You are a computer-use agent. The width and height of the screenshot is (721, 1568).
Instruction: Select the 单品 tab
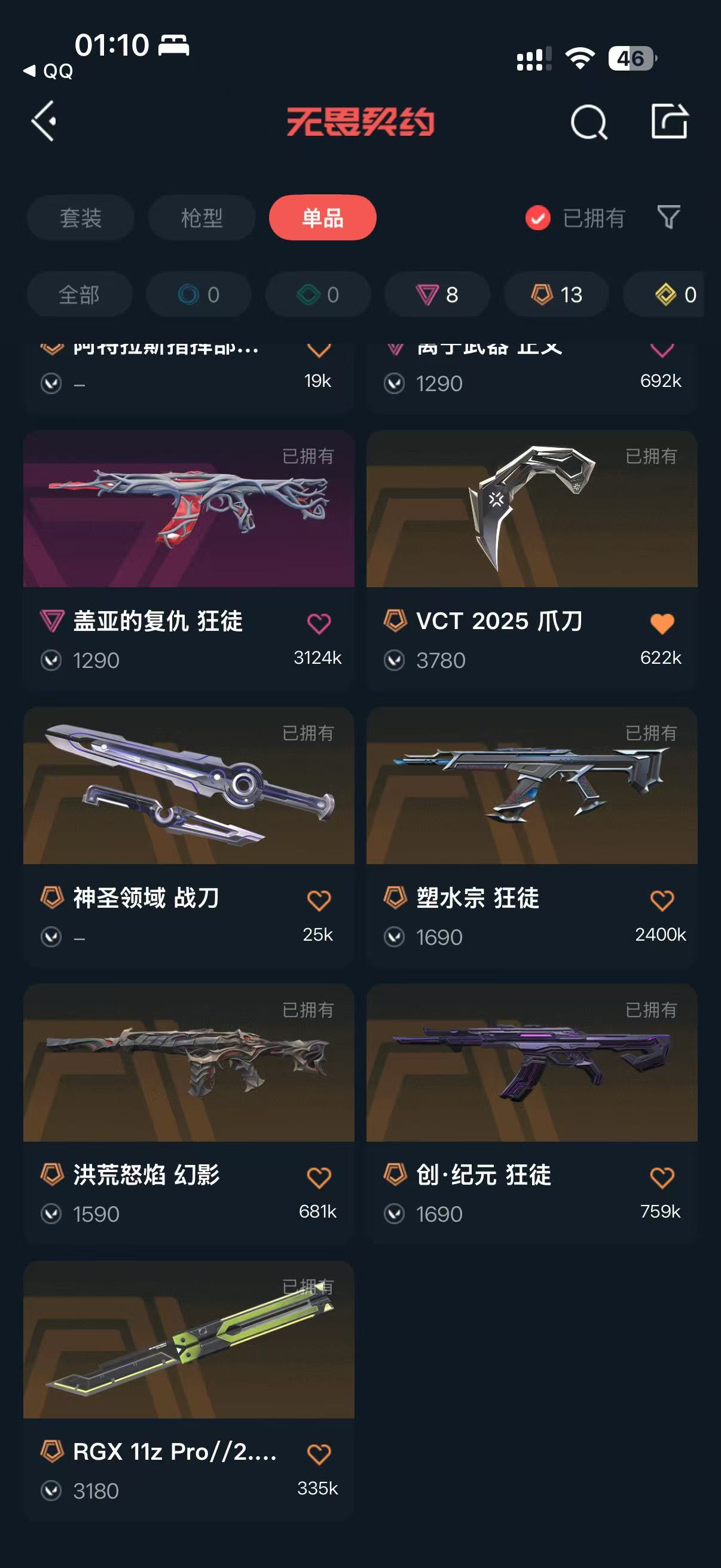coord(322,217)
